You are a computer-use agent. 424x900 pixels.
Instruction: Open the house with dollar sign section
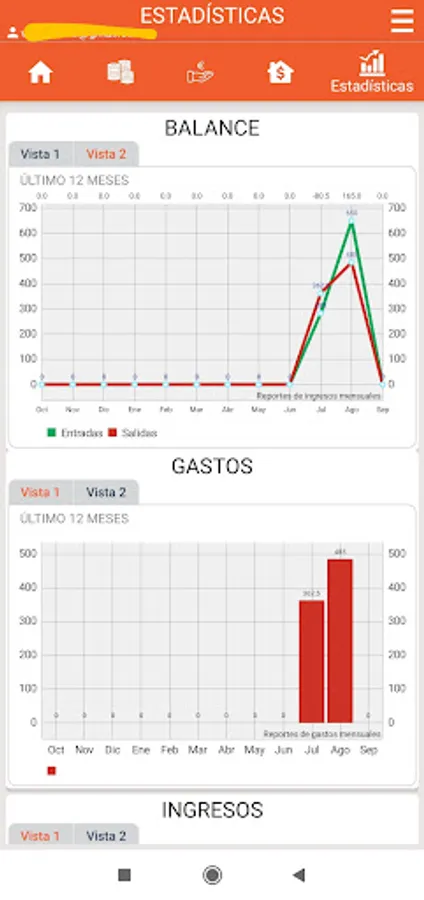pyautogui.click(x=281, y=72)
